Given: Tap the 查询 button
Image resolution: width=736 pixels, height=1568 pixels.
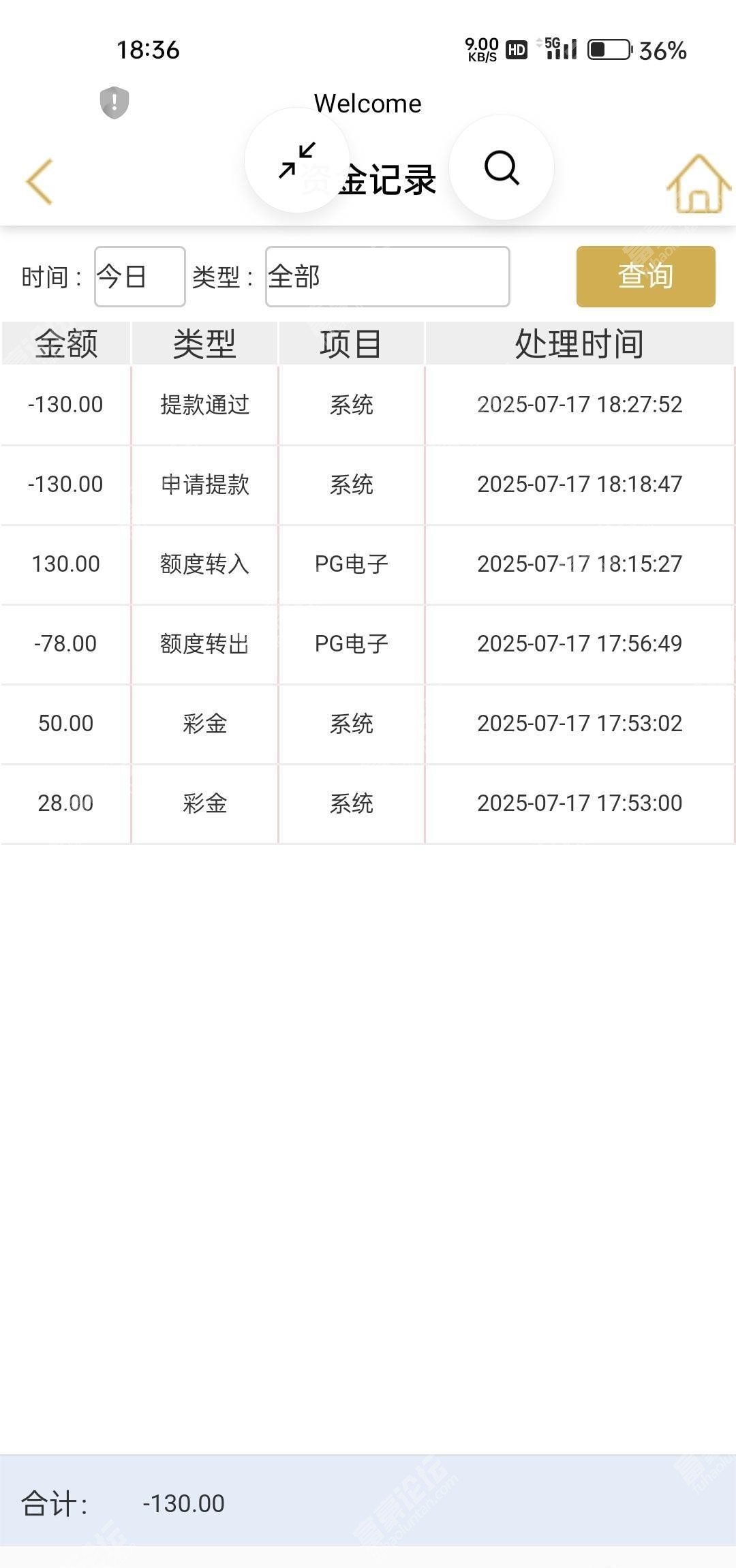Looking at the screenshot, I should pos(646,277).
